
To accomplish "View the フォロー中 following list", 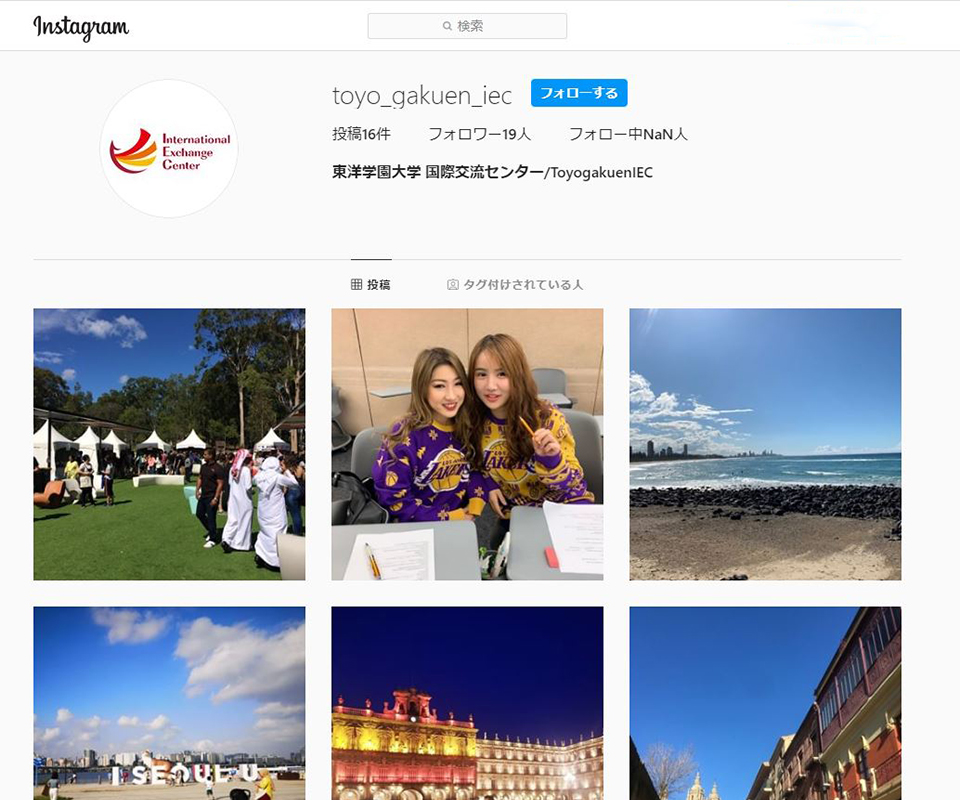I will tap(628, 134).
